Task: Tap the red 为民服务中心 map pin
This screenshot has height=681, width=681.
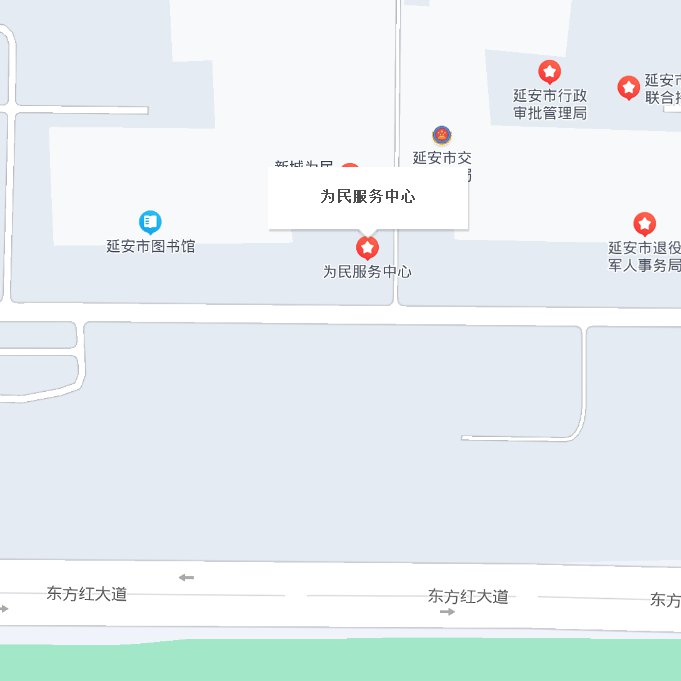Action: point(368,247)
